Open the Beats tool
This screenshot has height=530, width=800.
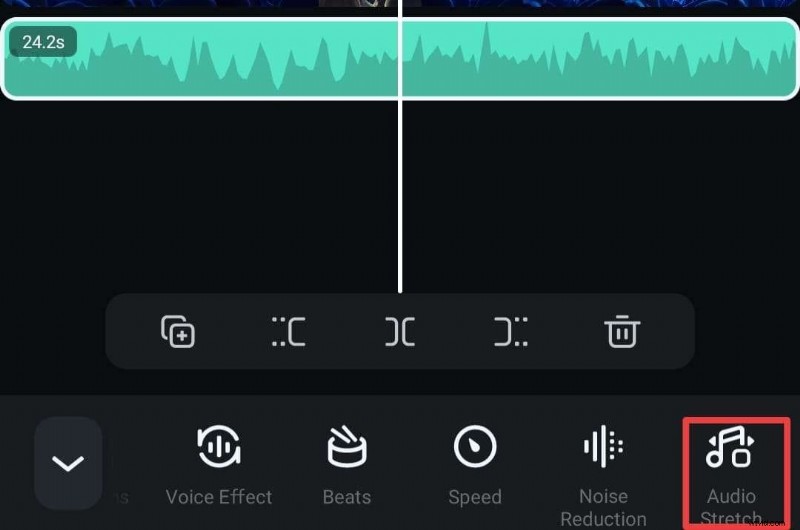click(x=347, y=465)
